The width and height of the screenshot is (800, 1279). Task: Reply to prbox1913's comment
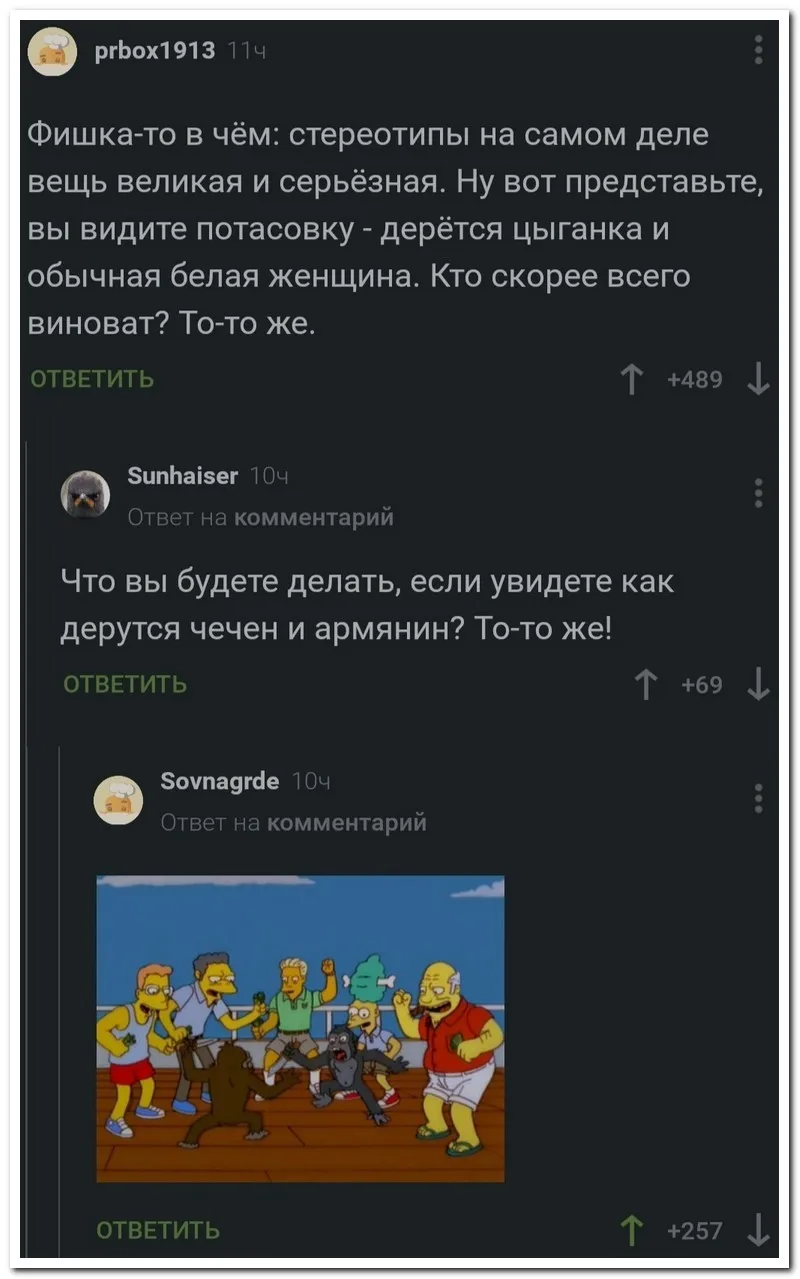click(x=92, y=379)
